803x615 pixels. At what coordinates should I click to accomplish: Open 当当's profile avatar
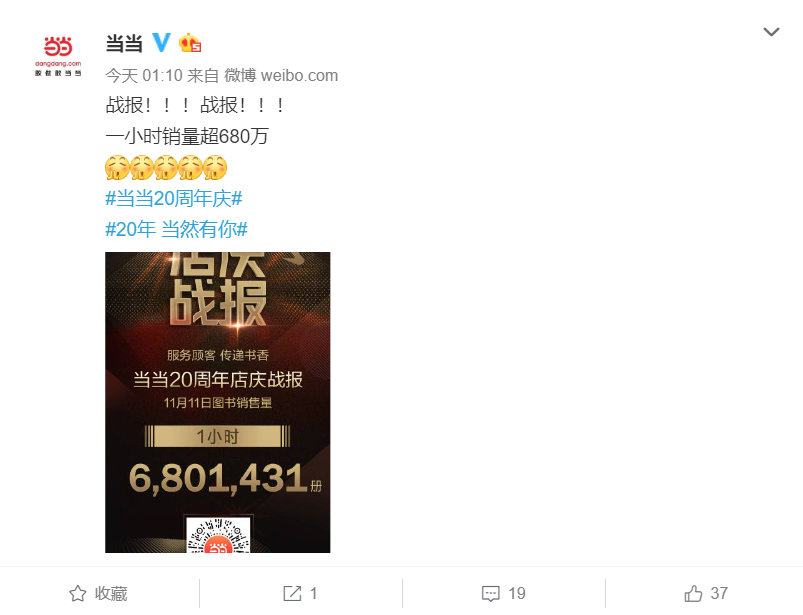point(57,56)
